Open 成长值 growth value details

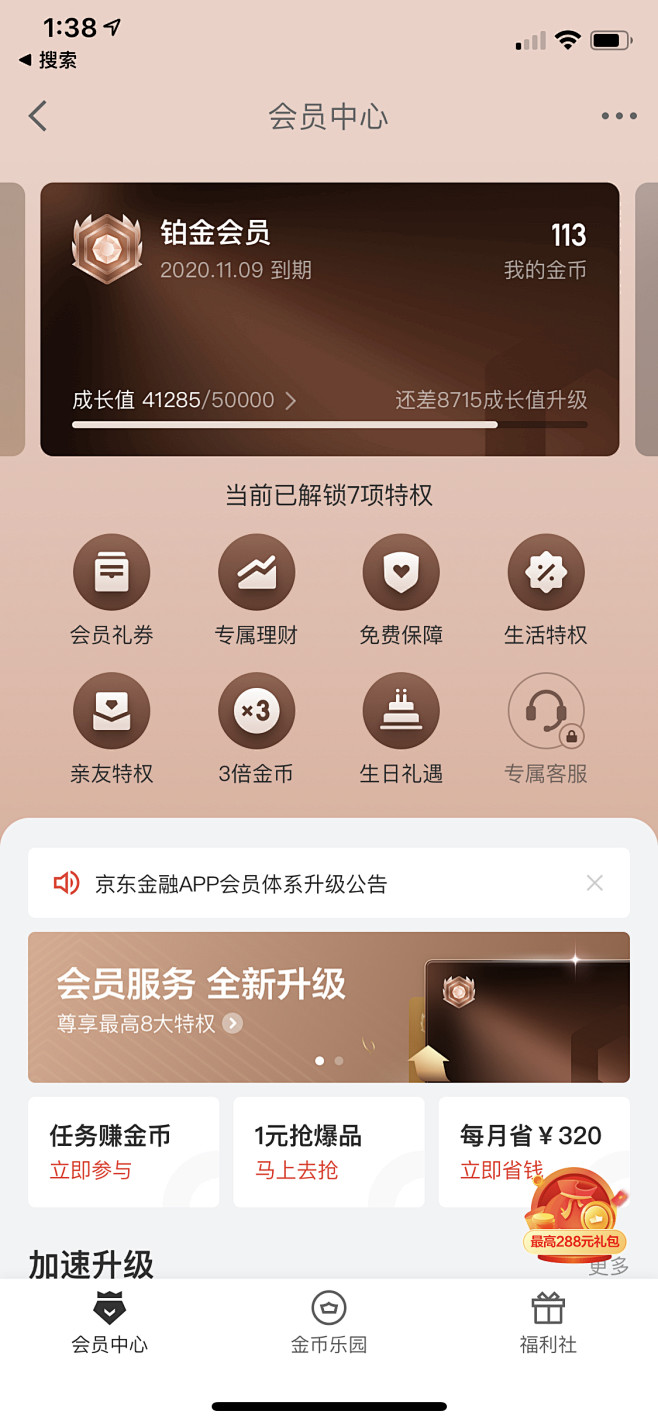184,400
